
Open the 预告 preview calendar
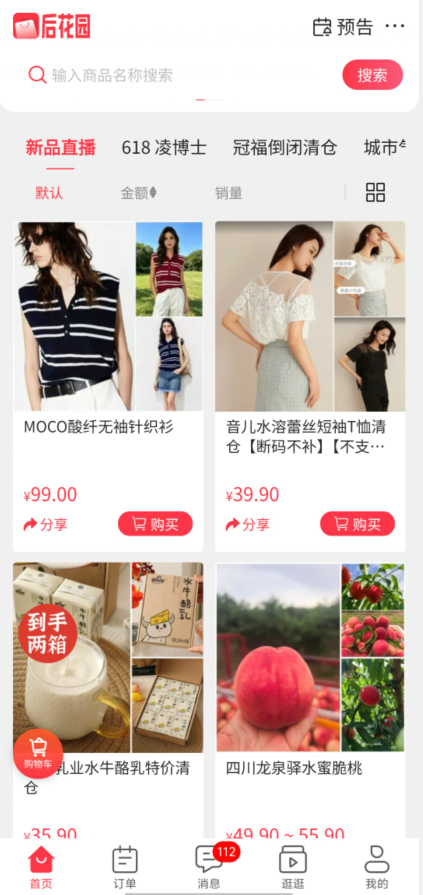tap(343, 27)
